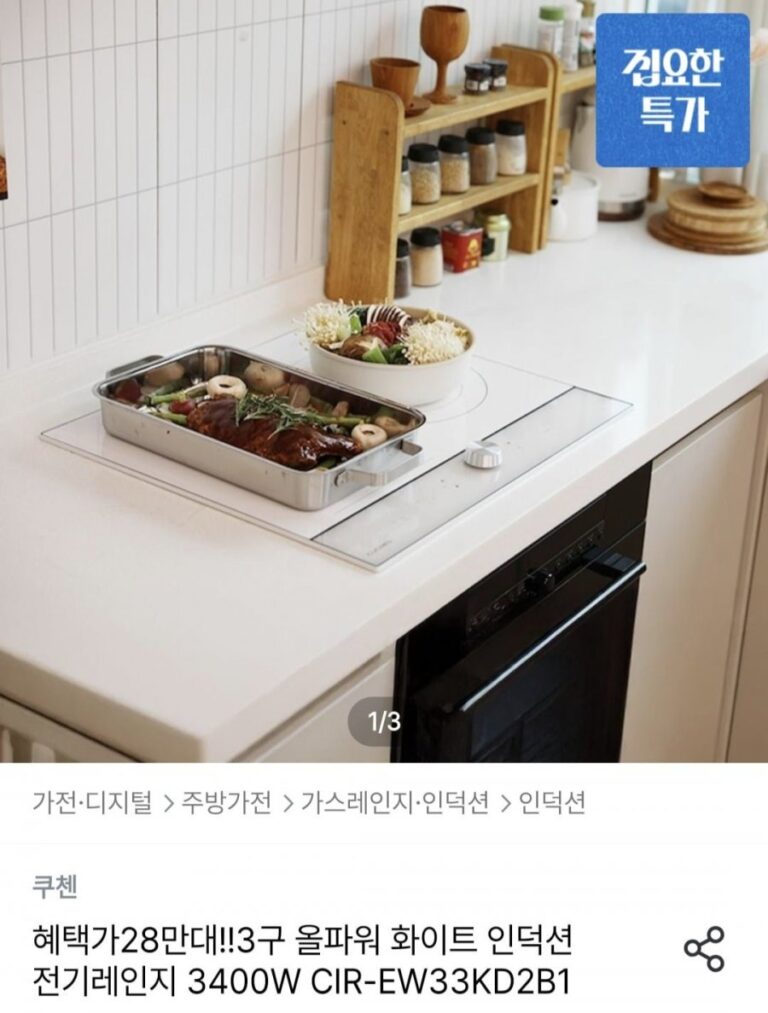Go to 가스레인지·인덕션 category
This screenshot has width=768, height=1013.
pyautogui.click(x=395, y=803)
